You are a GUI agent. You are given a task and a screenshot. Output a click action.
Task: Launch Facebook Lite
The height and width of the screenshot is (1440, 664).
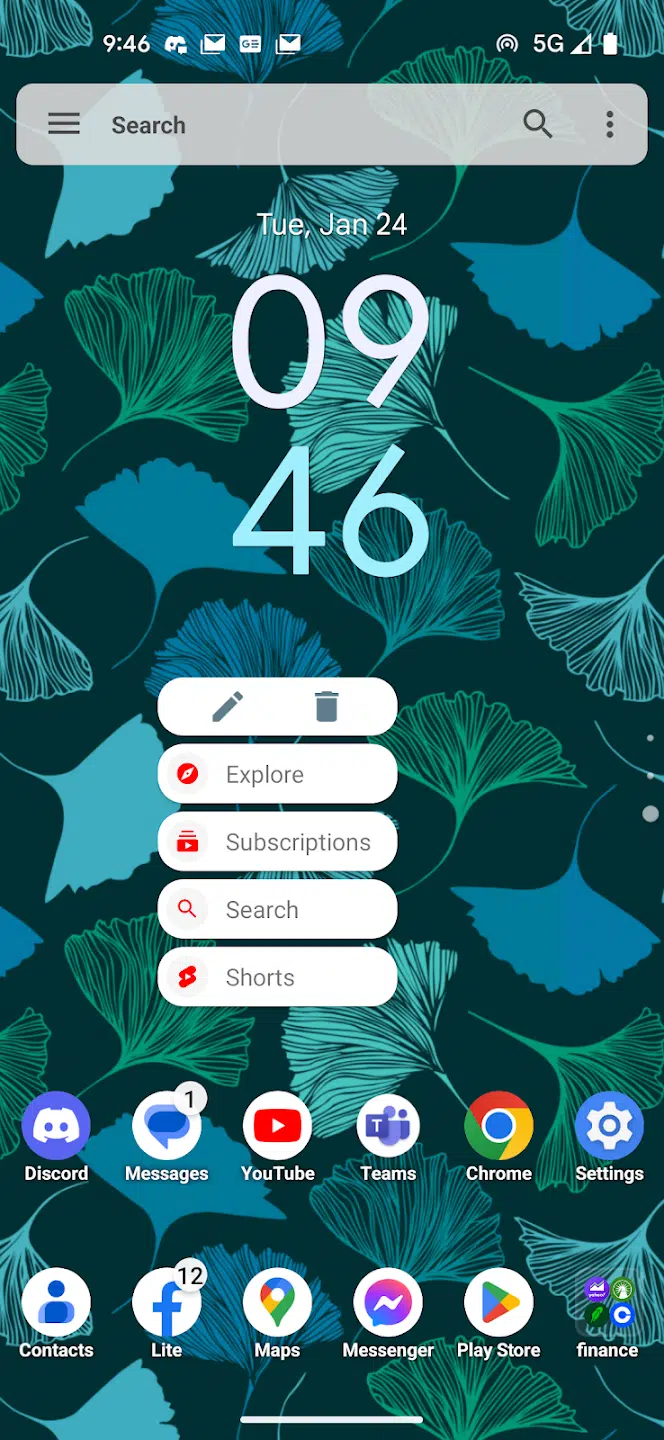[166, 1303]
